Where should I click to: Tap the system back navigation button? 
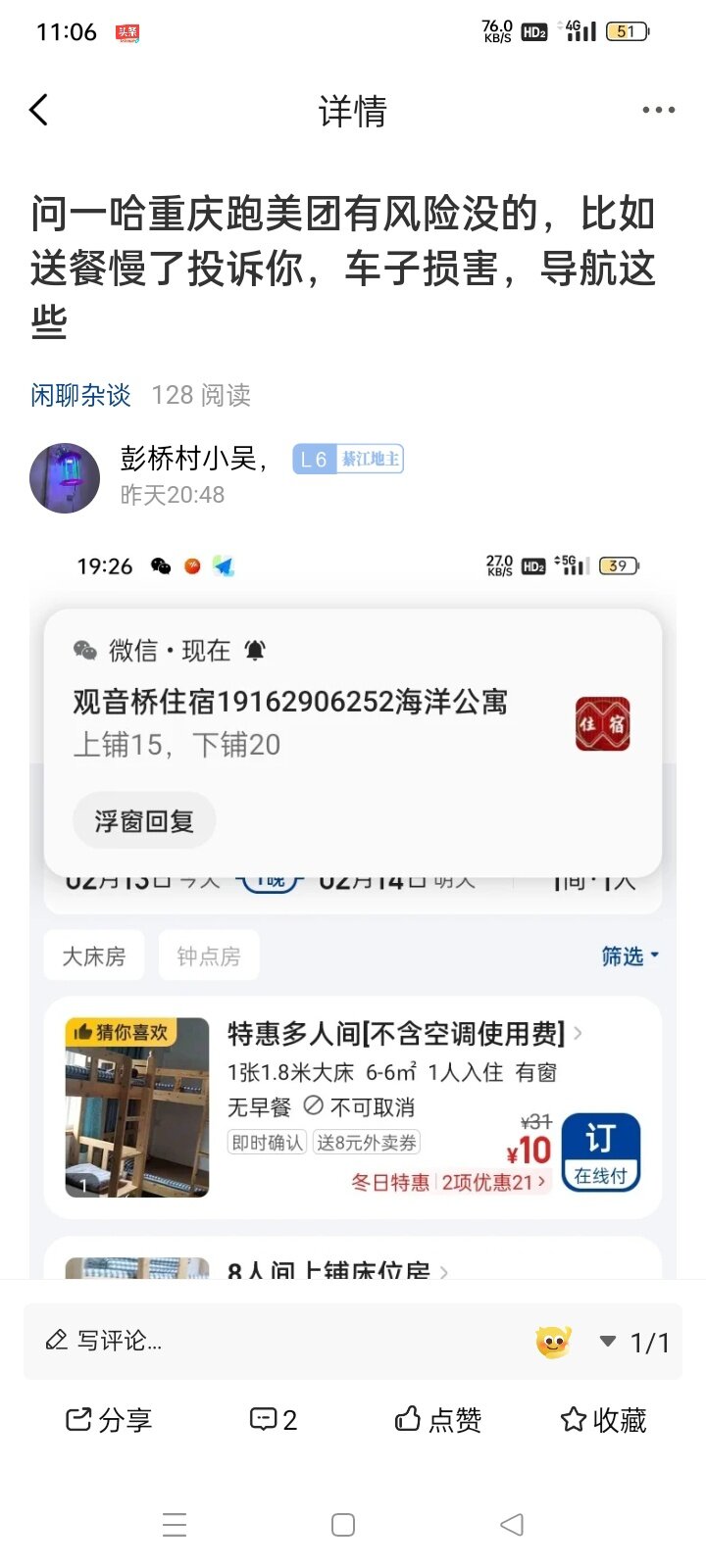[x=512, y=1525]
